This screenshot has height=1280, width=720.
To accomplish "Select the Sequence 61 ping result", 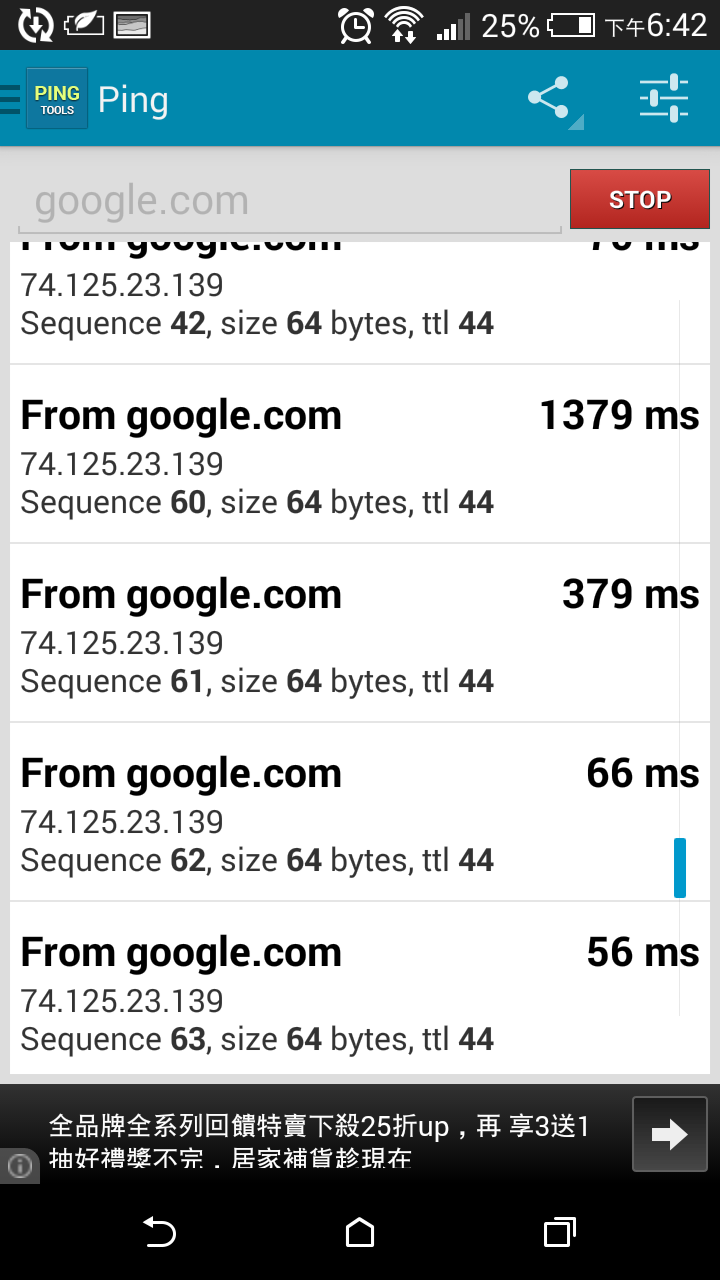I will point(360,634).
